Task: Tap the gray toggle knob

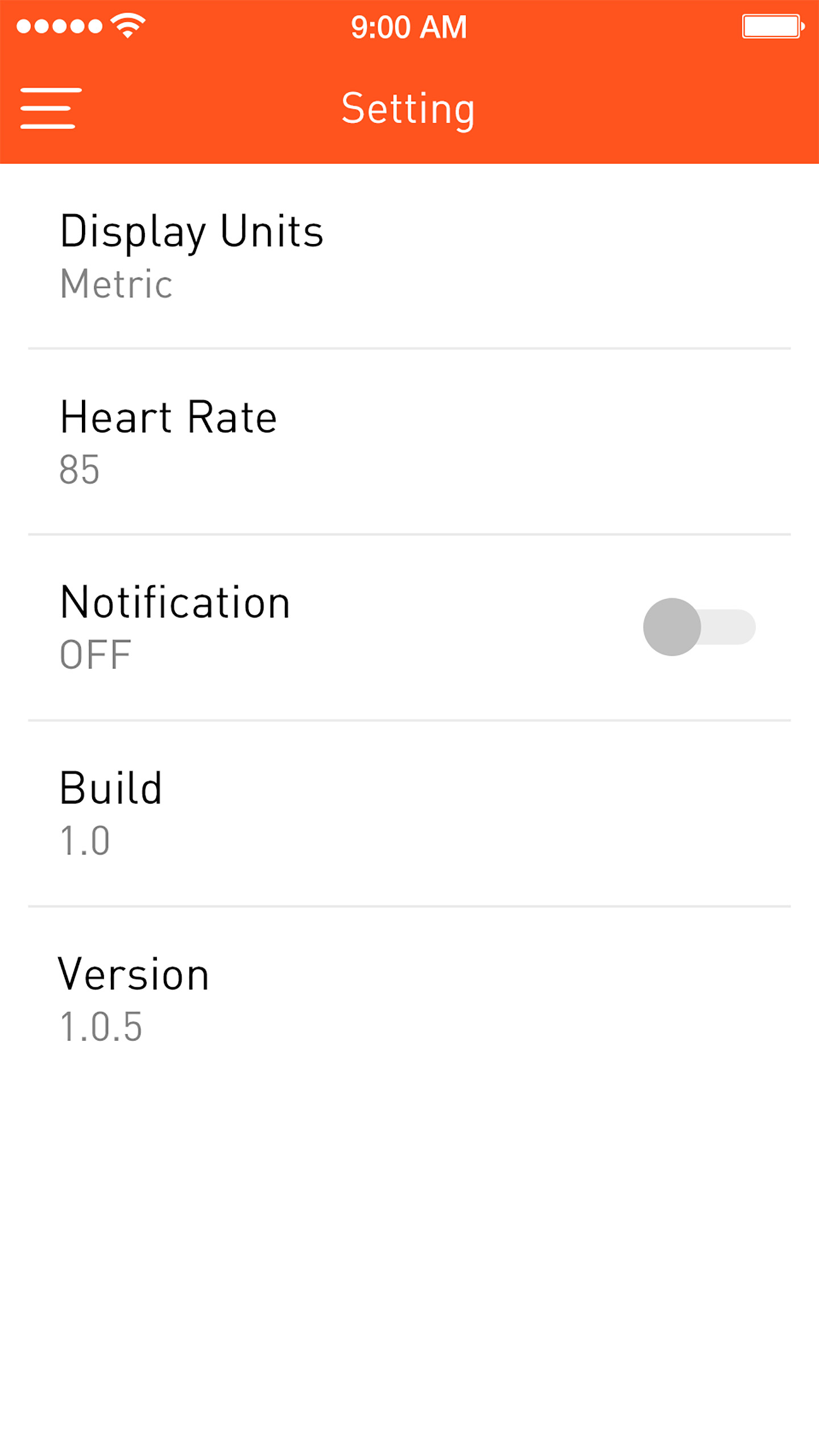Action: pyautogui.click(x=671, y=627)
